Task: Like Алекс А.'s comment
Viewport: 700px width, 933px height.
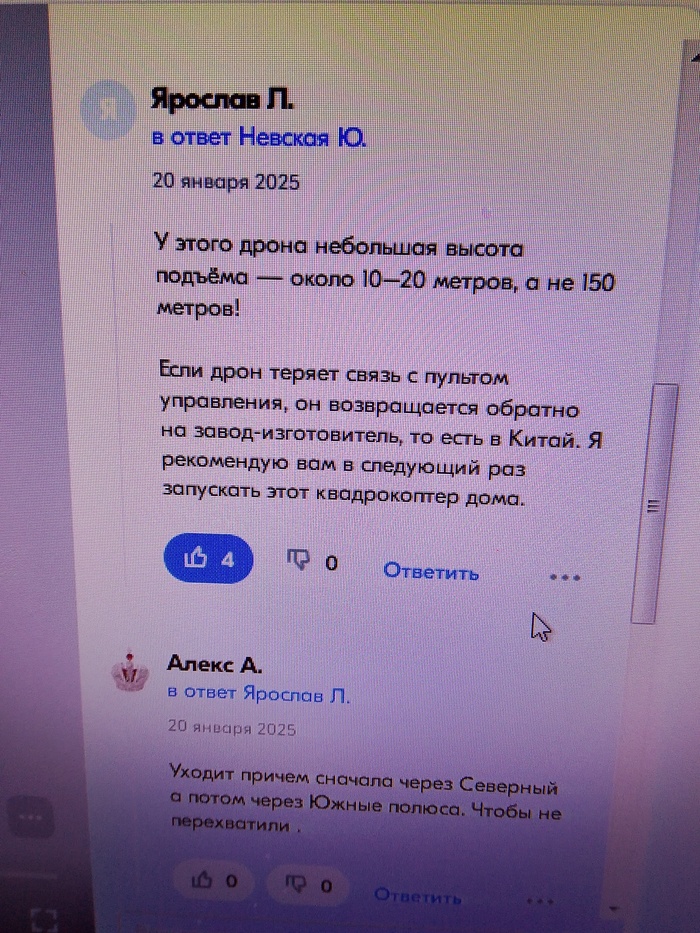Action: tap(215, 881)
